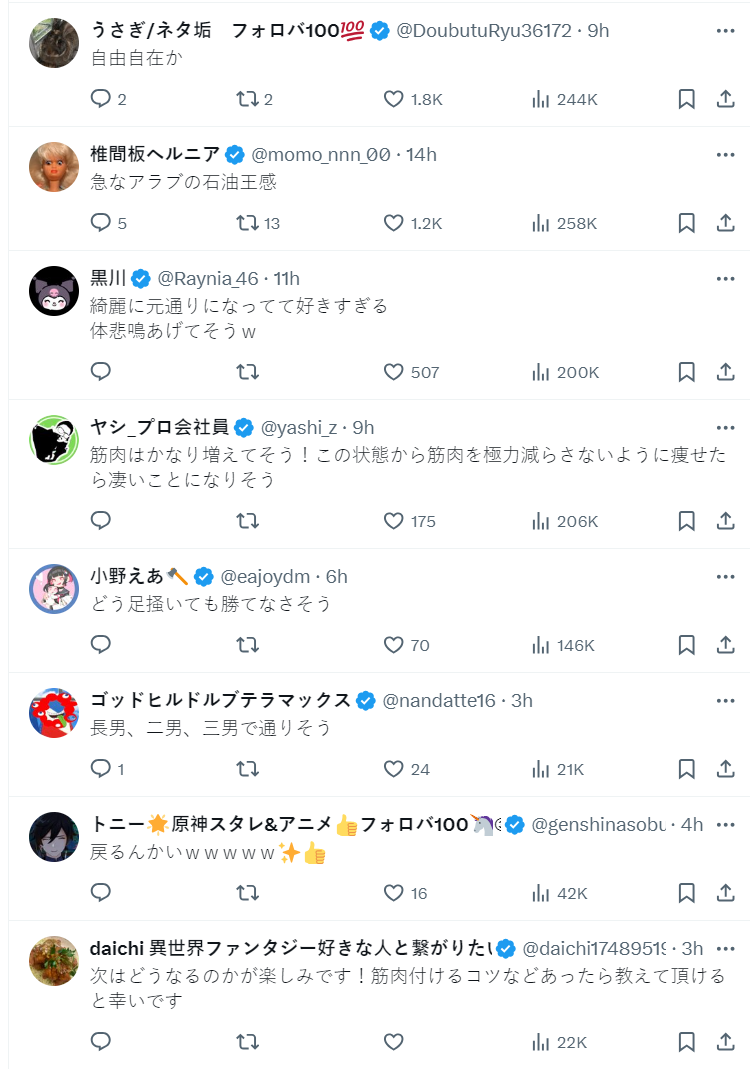Viewport: 750px width, 1069px height.
Task: Bookmark the reply by @nandatte16
Action: (x=686, y=769)
